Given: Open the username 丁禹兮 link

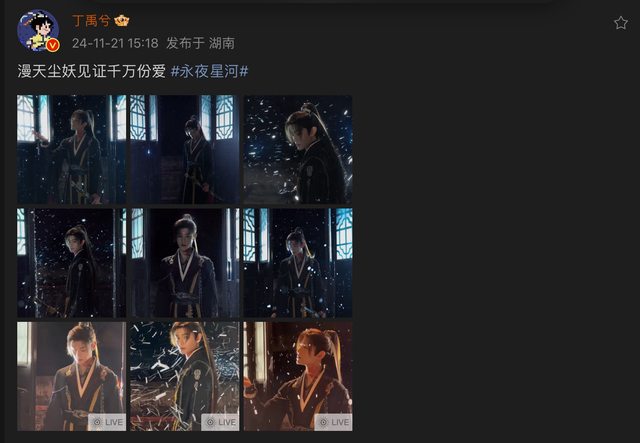Looking at the screenshot, I should point(92,20).
